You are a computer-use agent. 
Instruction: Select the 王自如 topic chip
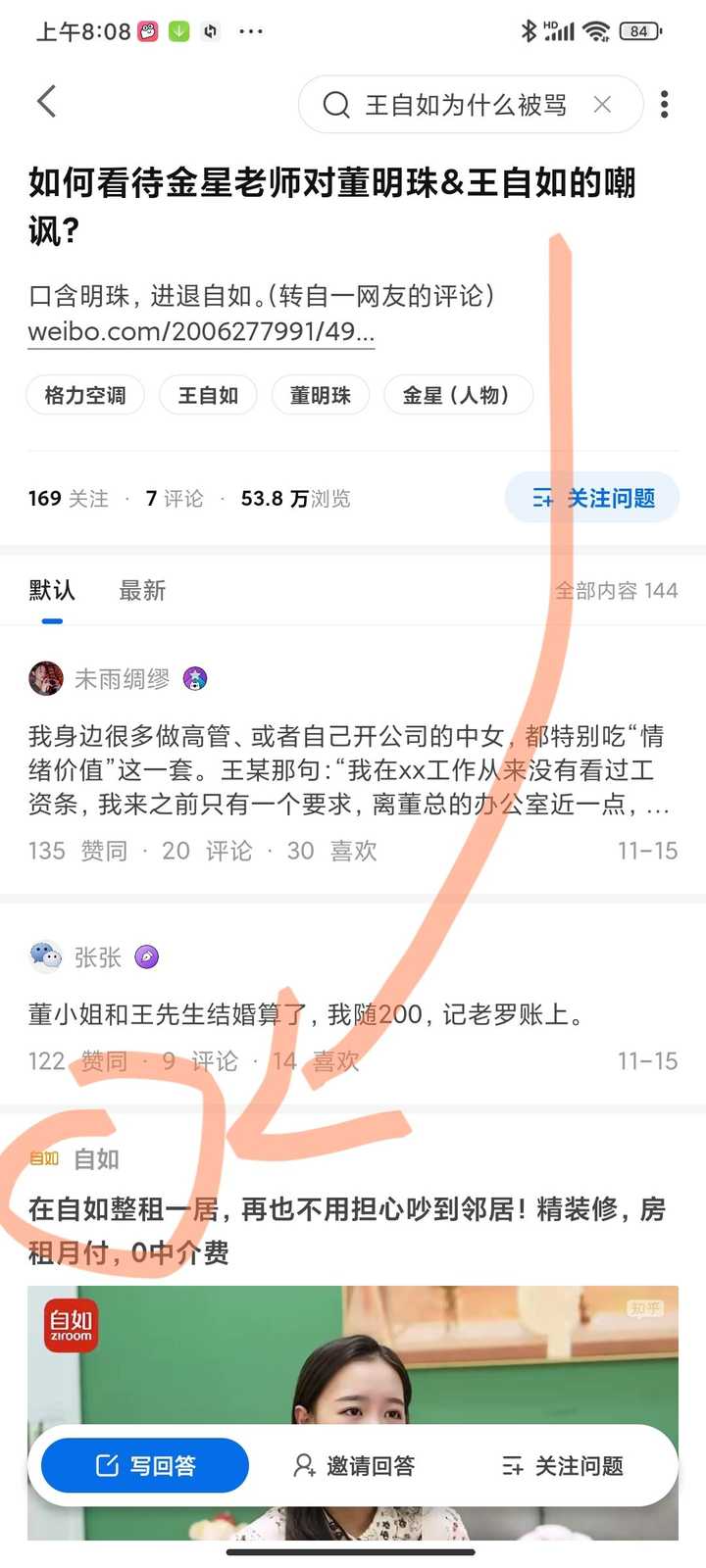208,395
